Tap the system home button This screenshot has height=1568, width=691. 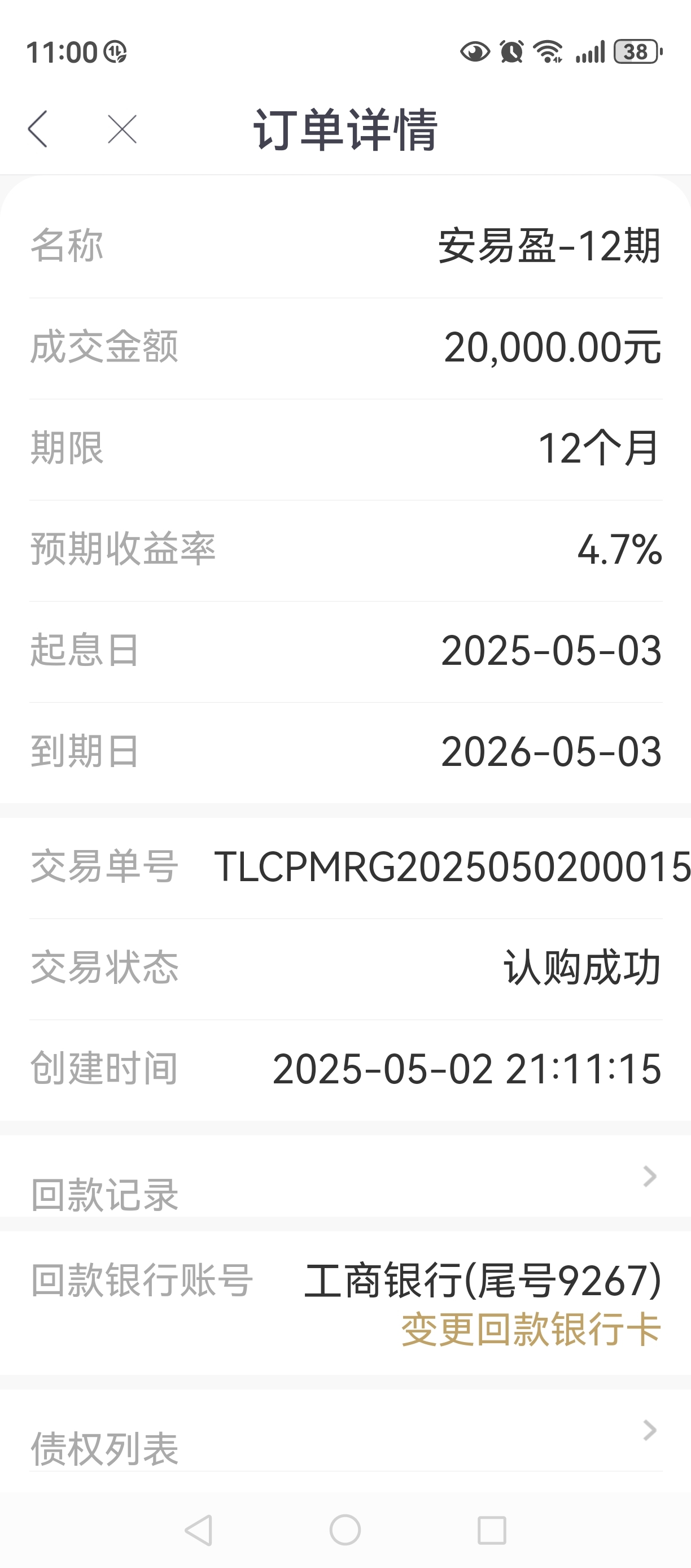pos(345,1530)
